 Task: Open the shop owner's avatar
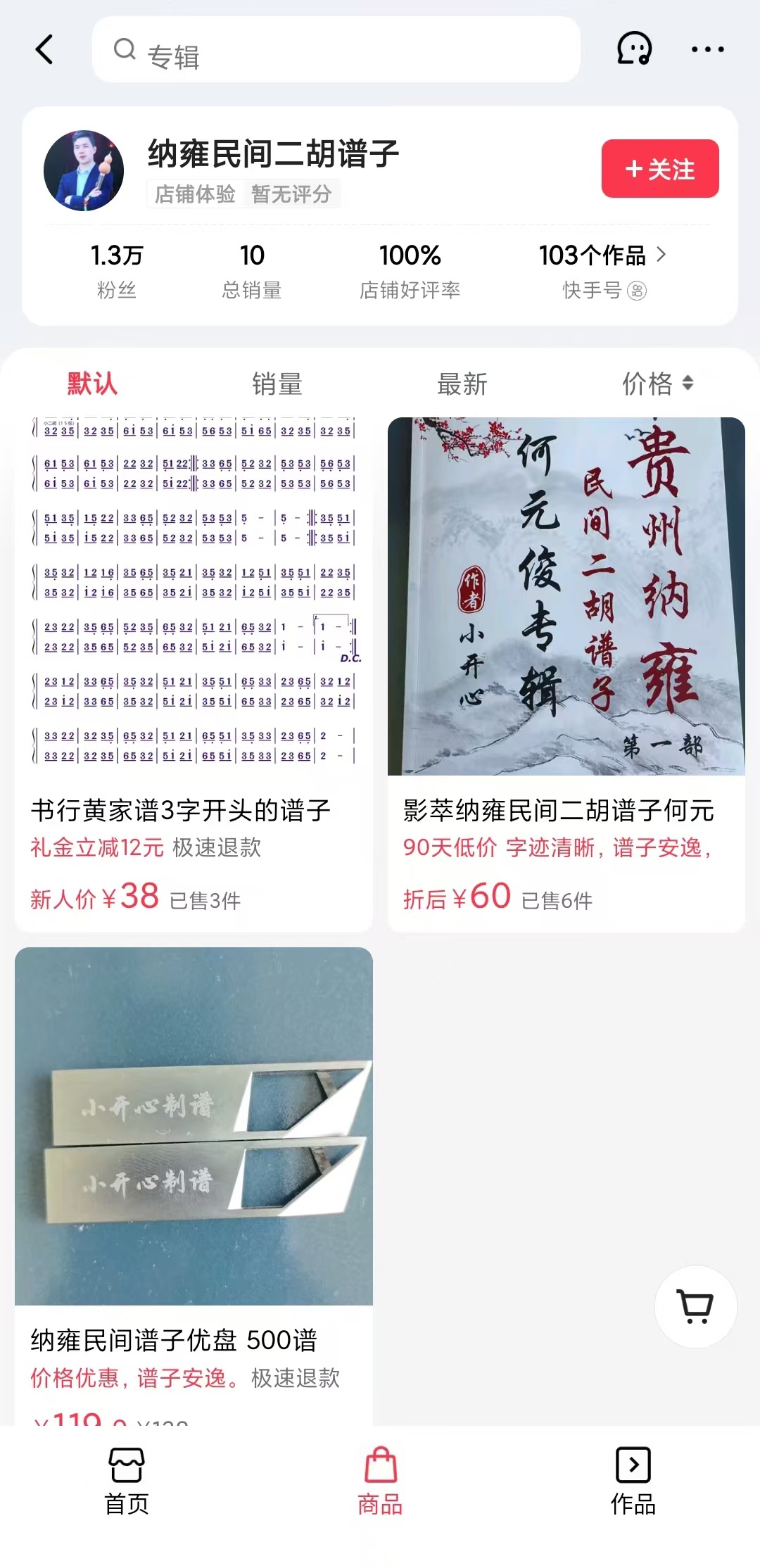pyautogui.click(x=84, y=170)
